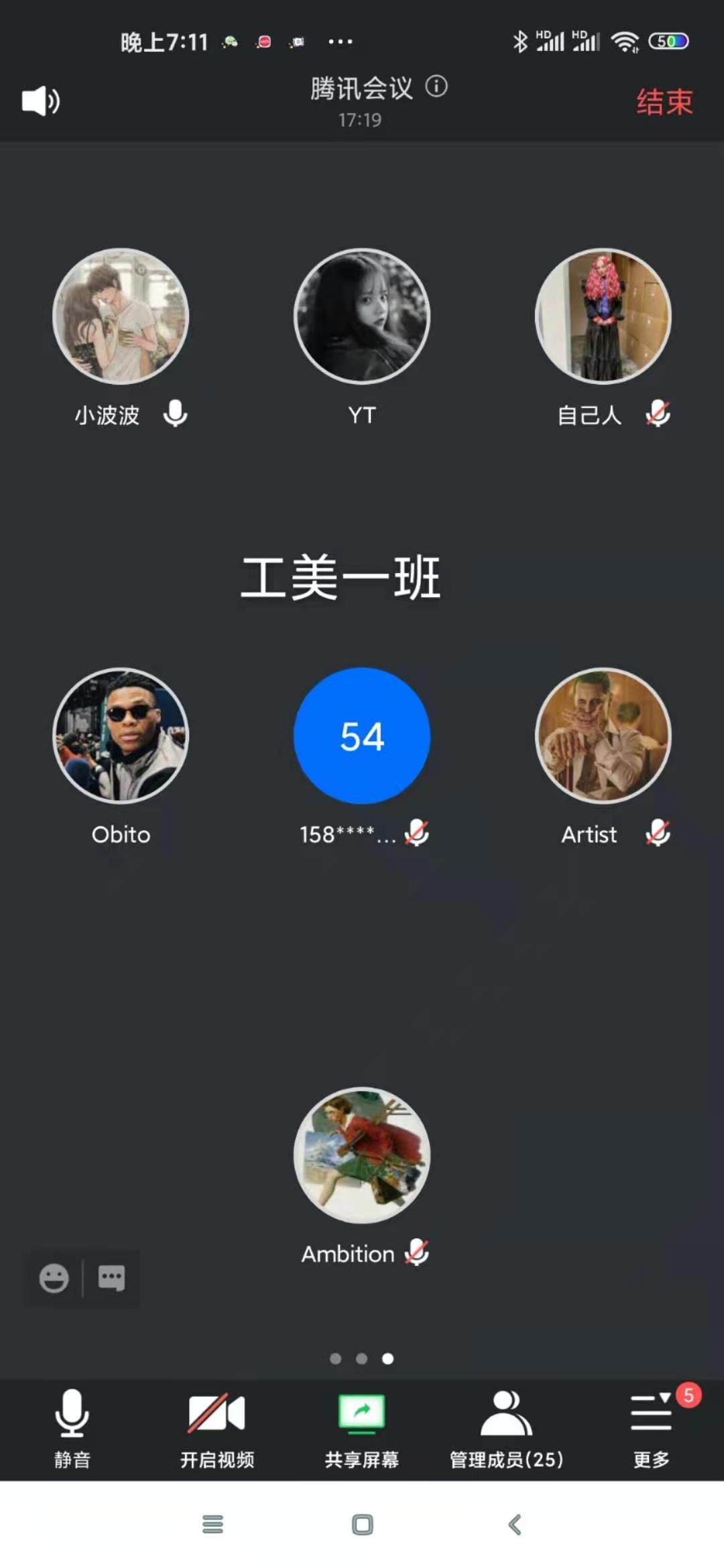724x1568 pixels.
Task: Open the chat message icon
Action: pyautogui.click(x=111, y=1278)
